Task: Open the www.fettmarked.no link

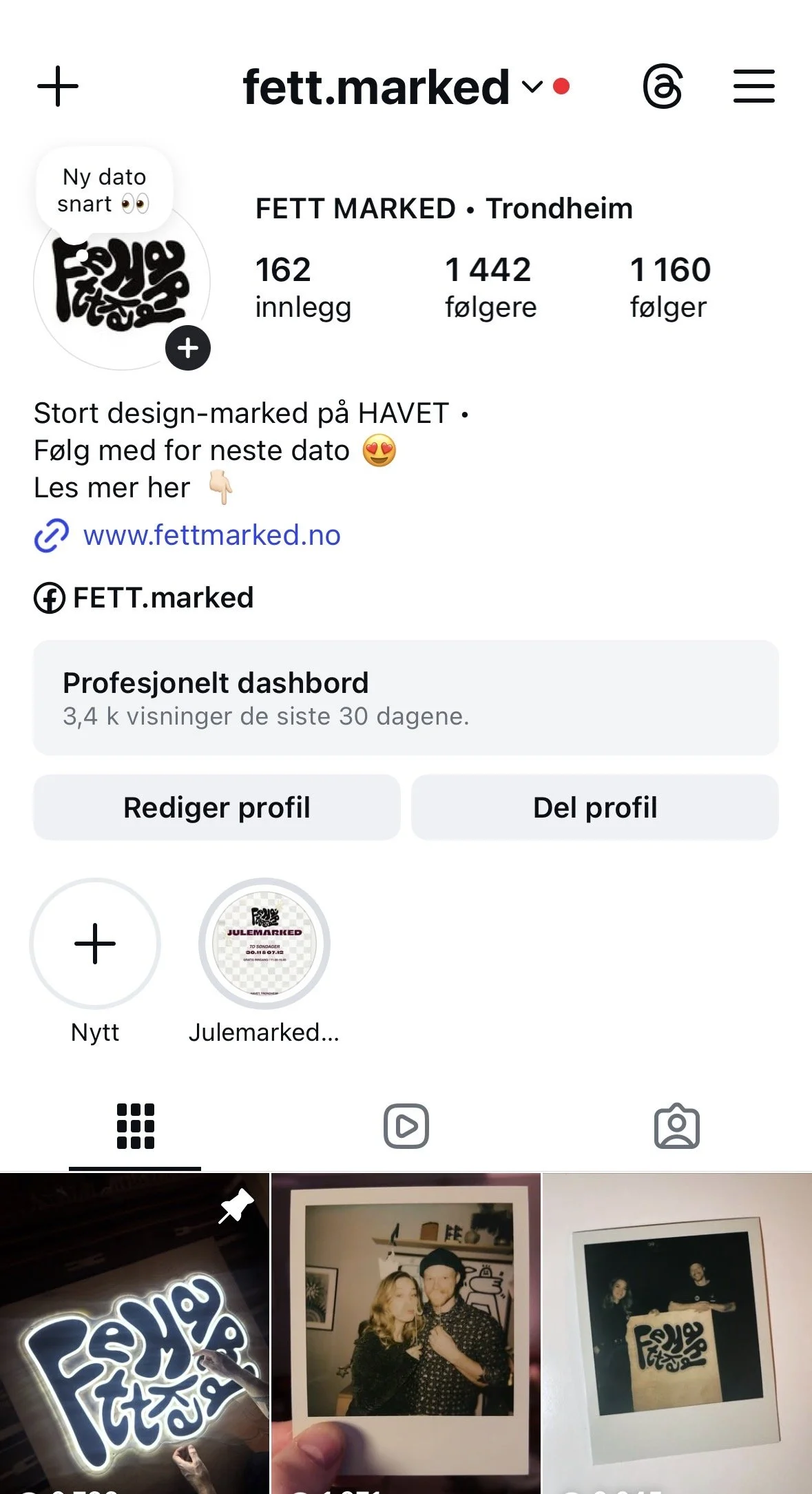Action: coord(211,535)
